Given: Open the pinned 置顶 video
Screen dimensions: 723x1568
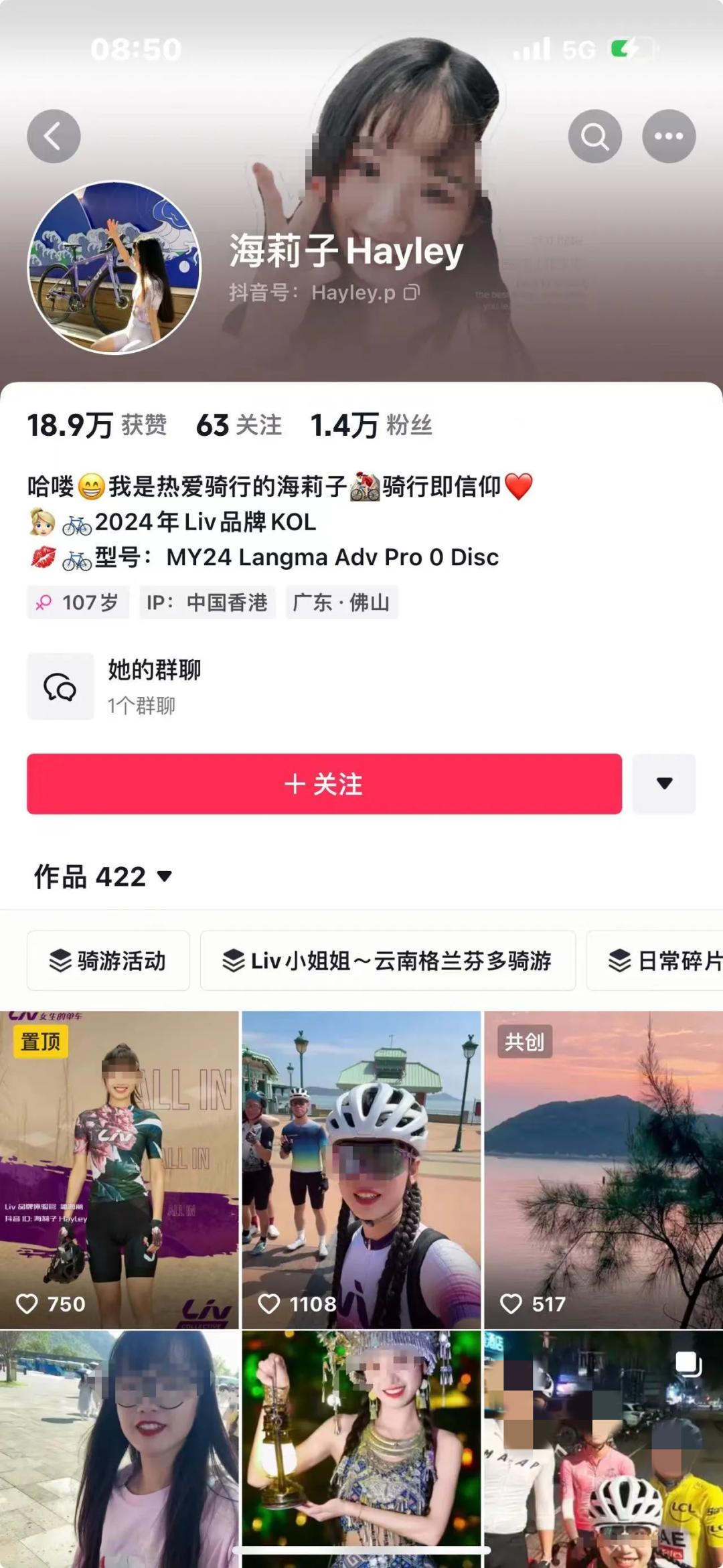Looking at the screenshot, I should [x=119, y=1169].
